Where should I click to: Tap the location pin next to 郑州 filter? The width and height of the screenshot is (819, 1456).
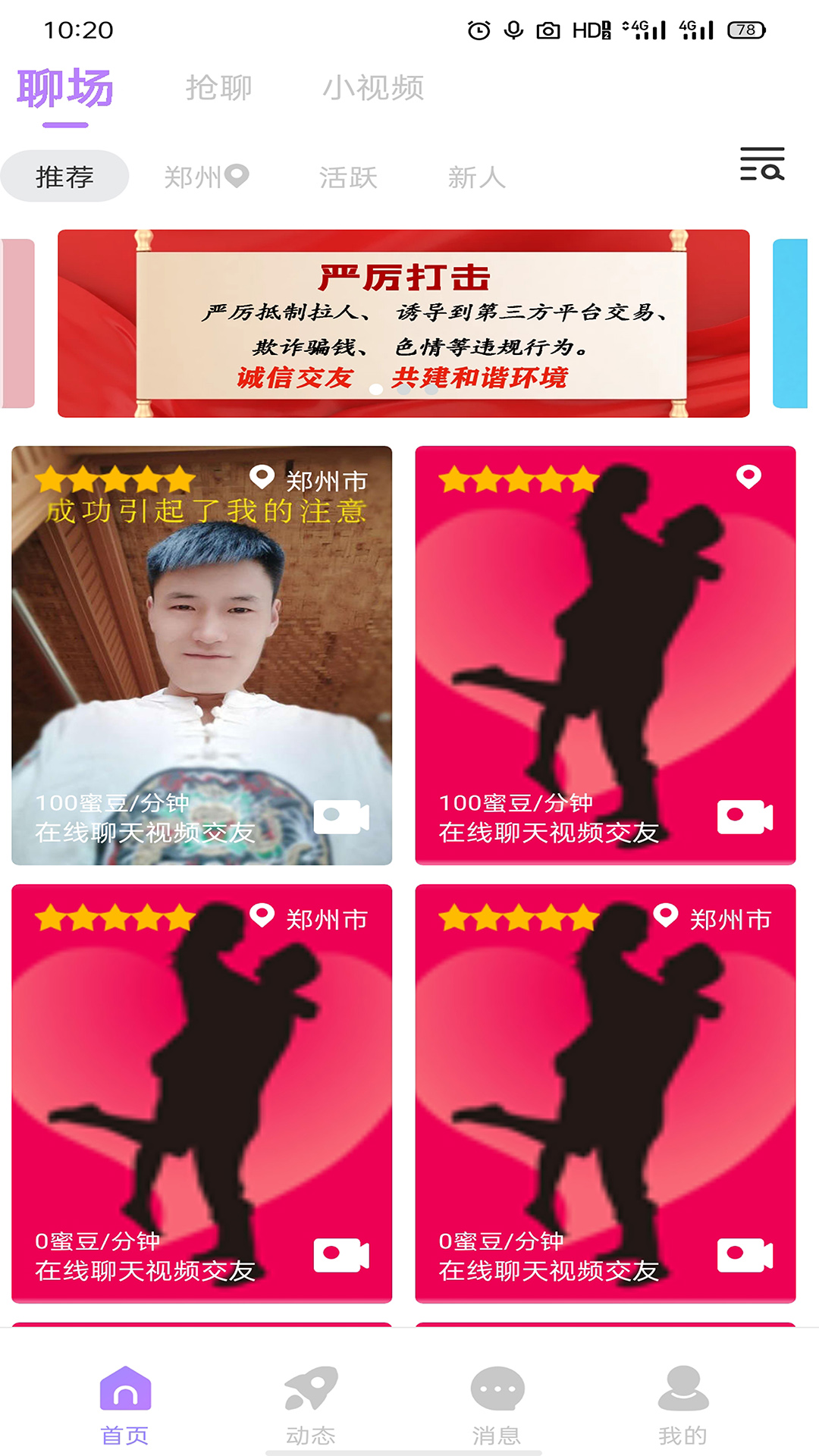[237, 175]
